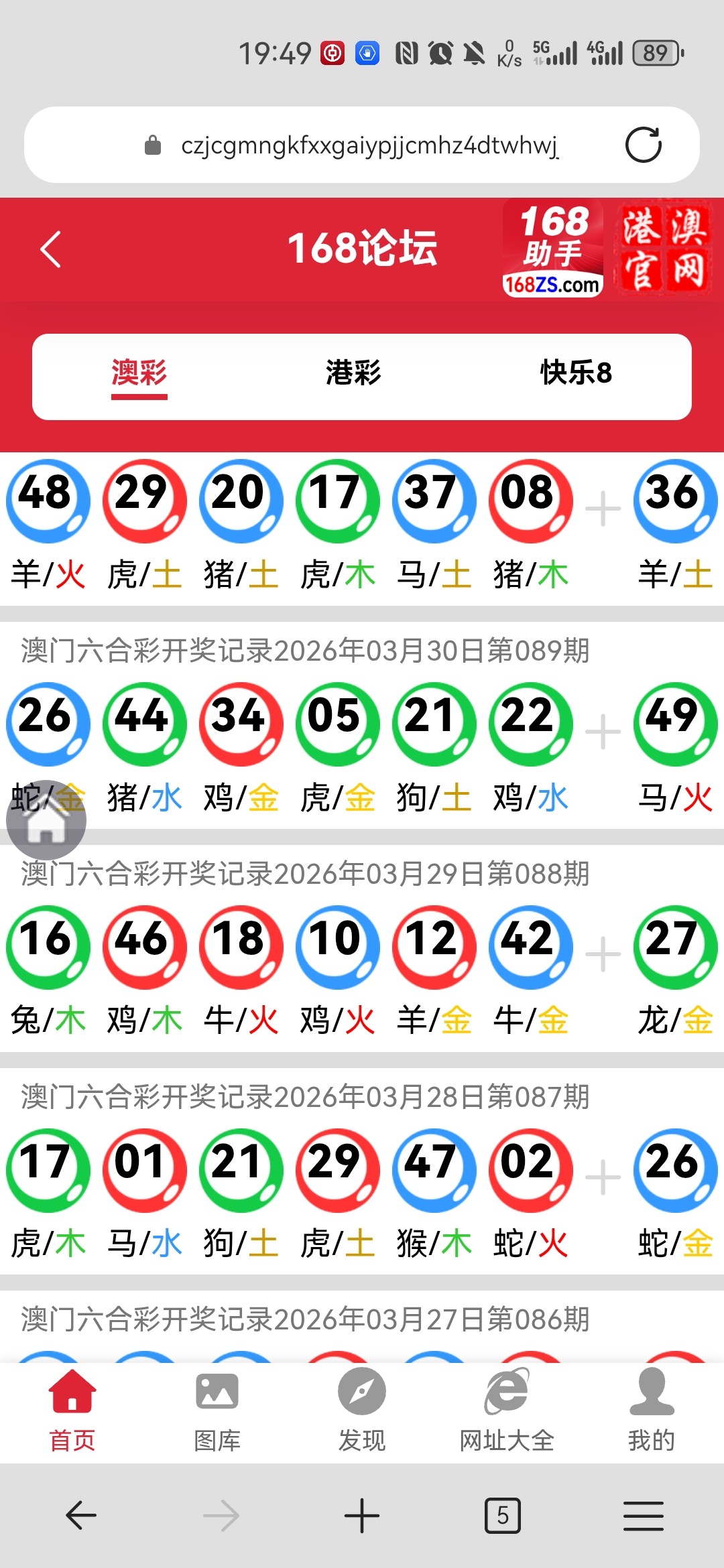This screenshot has height=1568, width=724.
Task: Open the browser tab switcher showing 5
Action: tap(503, 1516)
